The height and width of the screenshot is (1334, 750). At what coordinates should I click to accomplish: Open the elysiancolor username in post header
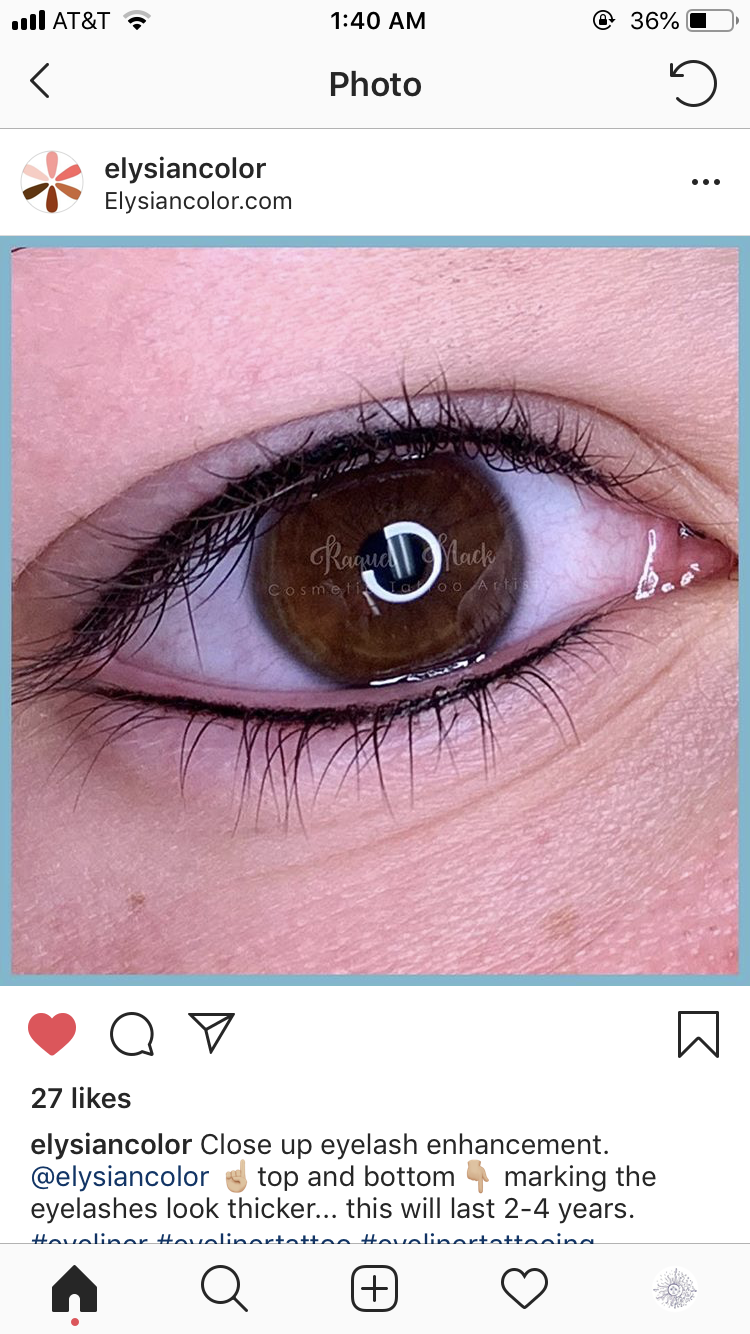coord(185,168)
